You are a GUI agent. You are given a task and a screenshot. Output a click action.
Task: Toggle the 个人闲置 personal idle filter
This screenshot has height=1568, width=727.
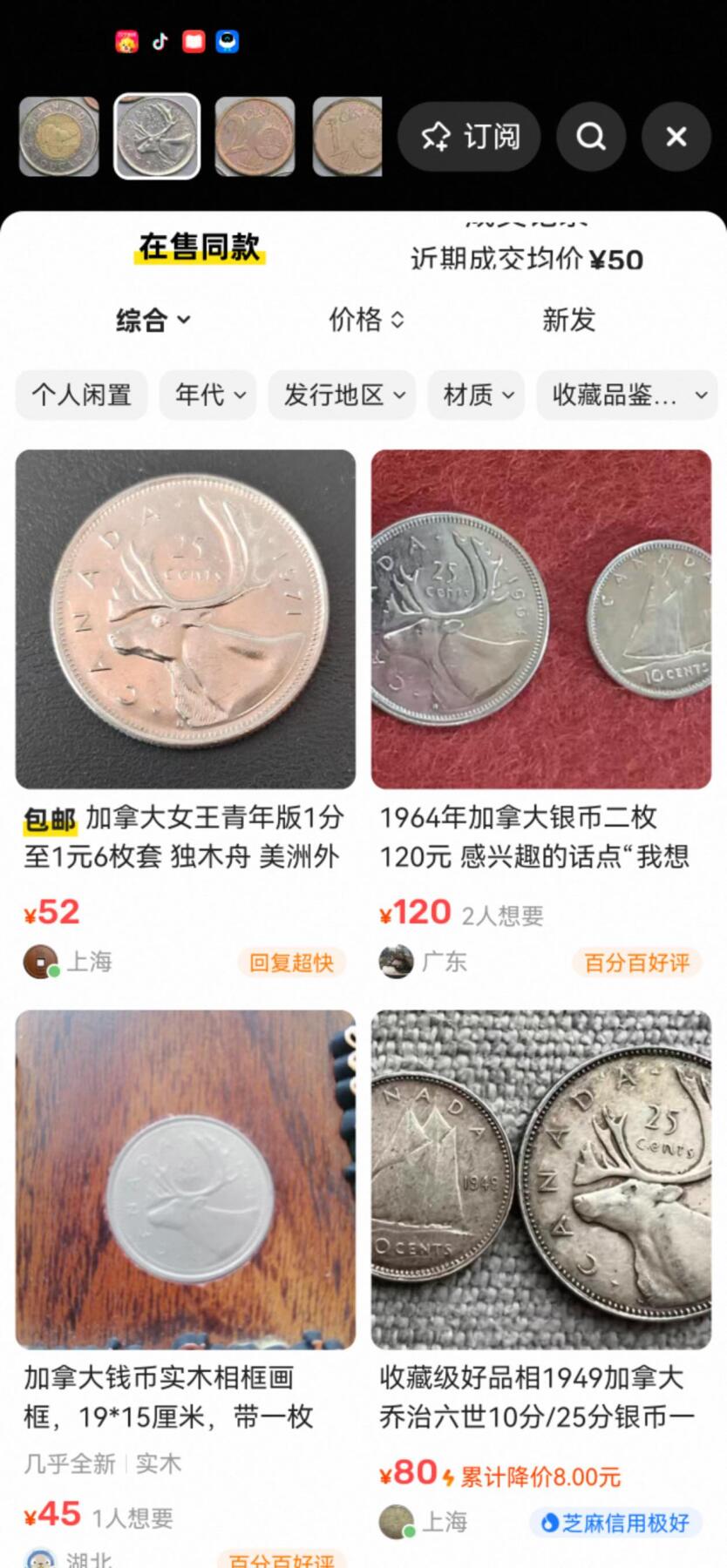tap(81, 395)
